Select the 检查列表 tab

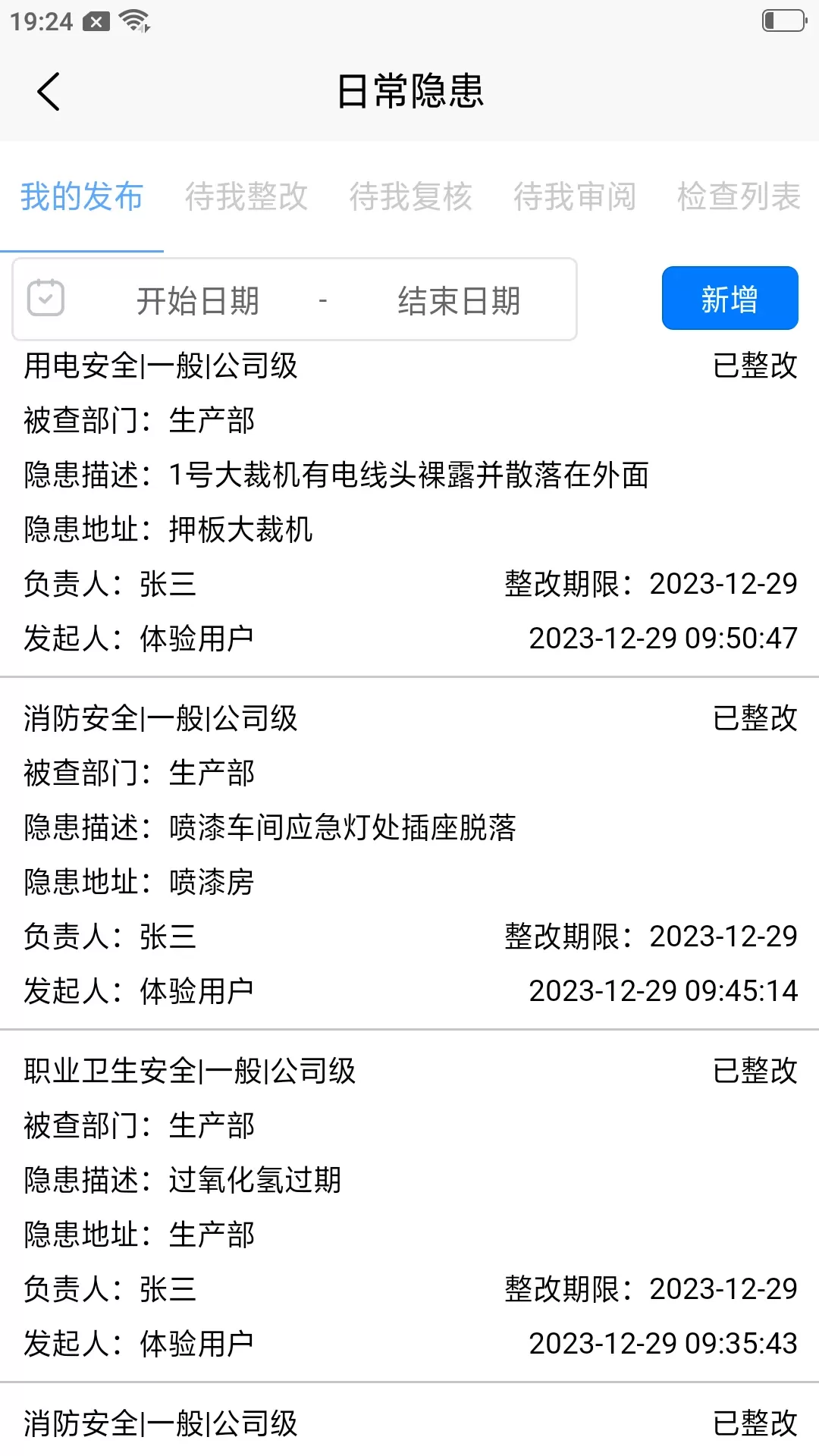pos(739,196)
